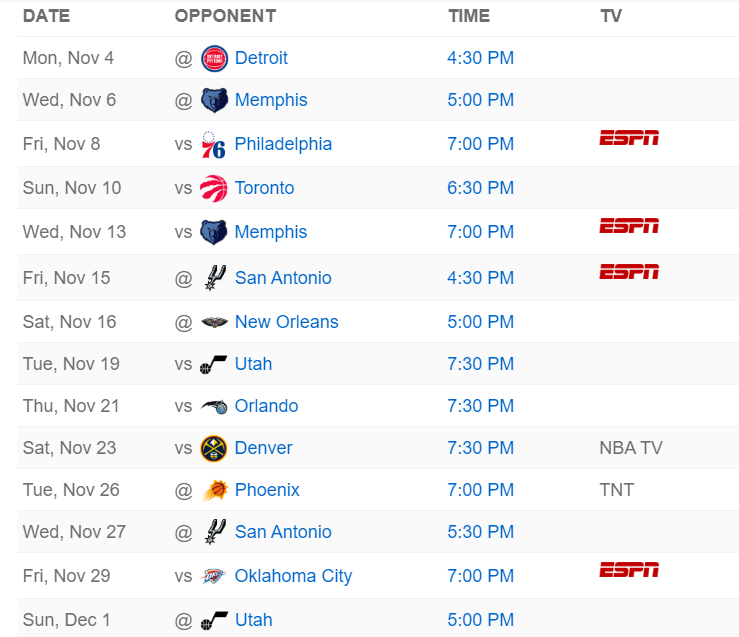Tap the 5:30 PM time for San Antonio game
Screen dimensions: 739x637
480,532
